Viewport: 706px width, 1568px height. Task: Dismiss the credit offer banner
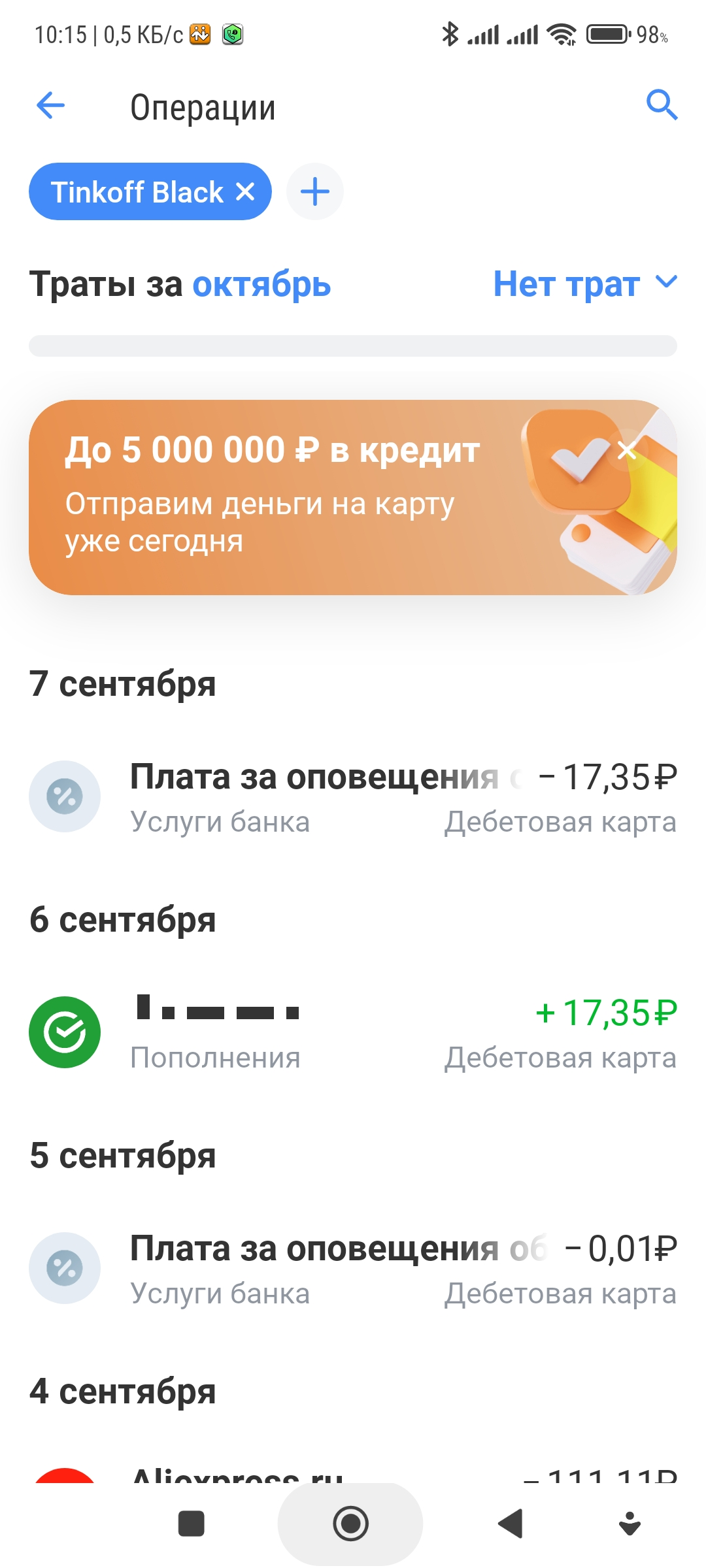[x=626, y=450]
